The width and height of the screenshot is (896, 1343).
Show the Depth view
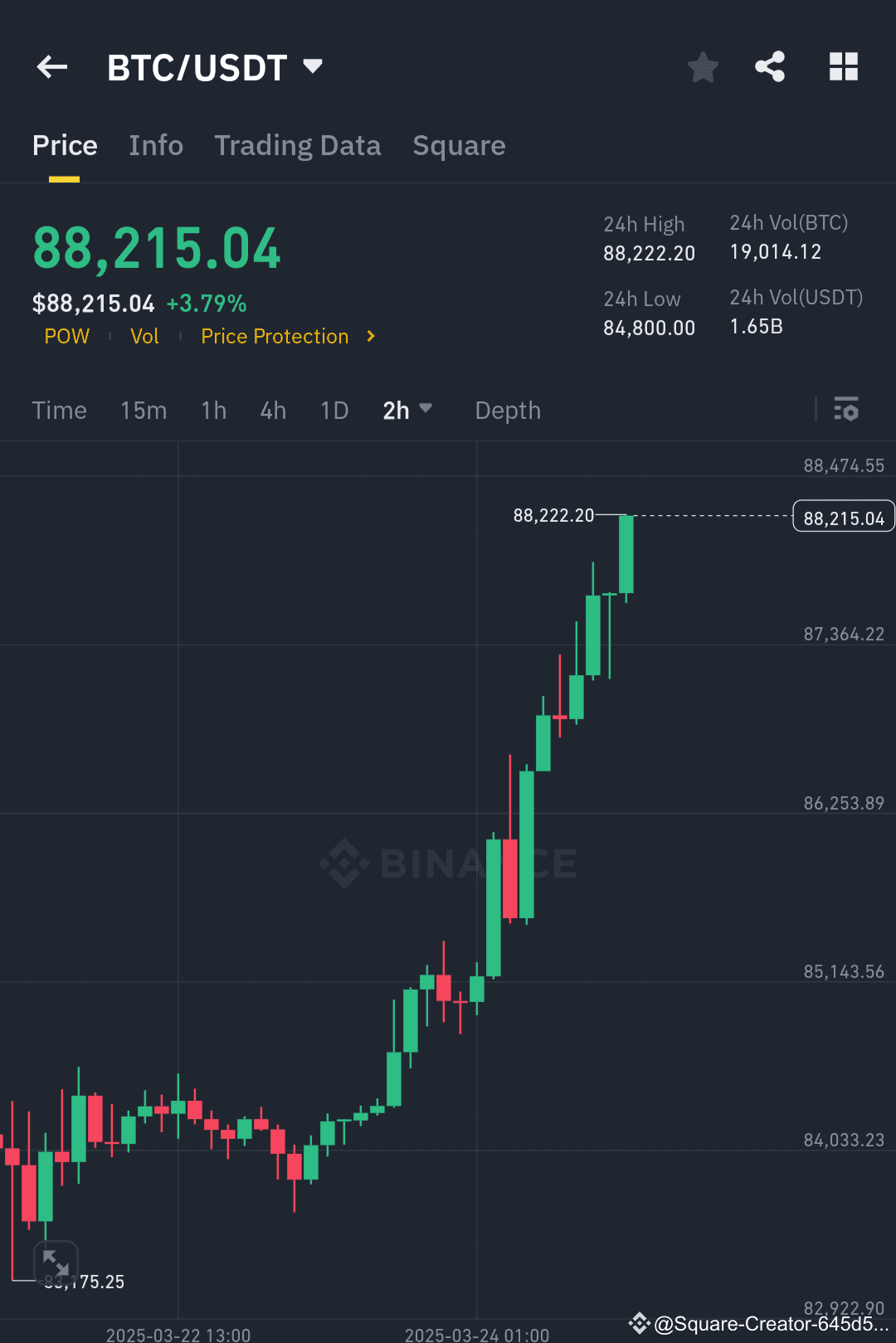click(508, 410)
